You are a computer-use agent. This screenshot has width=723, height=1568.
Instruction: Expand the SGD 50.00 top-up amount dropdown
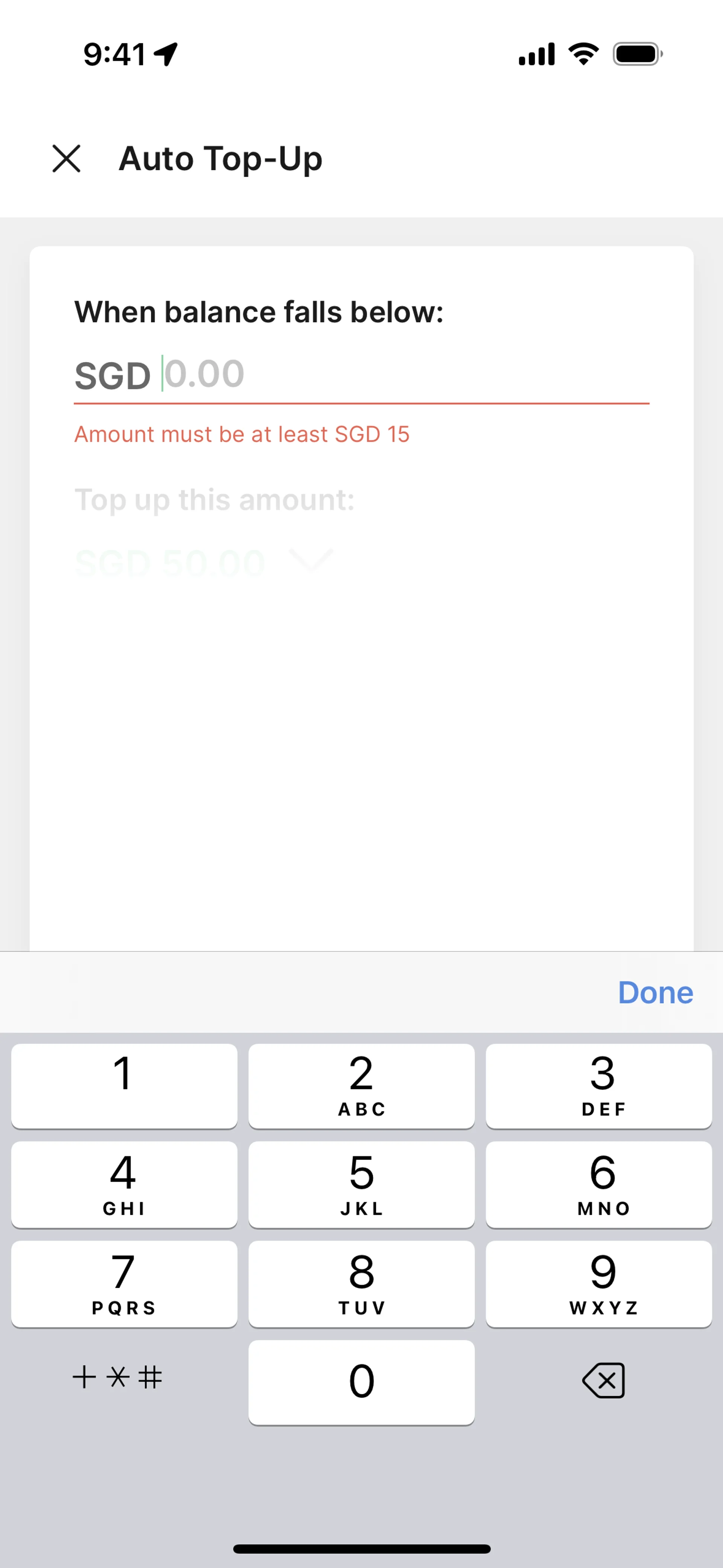click(x=204, y=563)
